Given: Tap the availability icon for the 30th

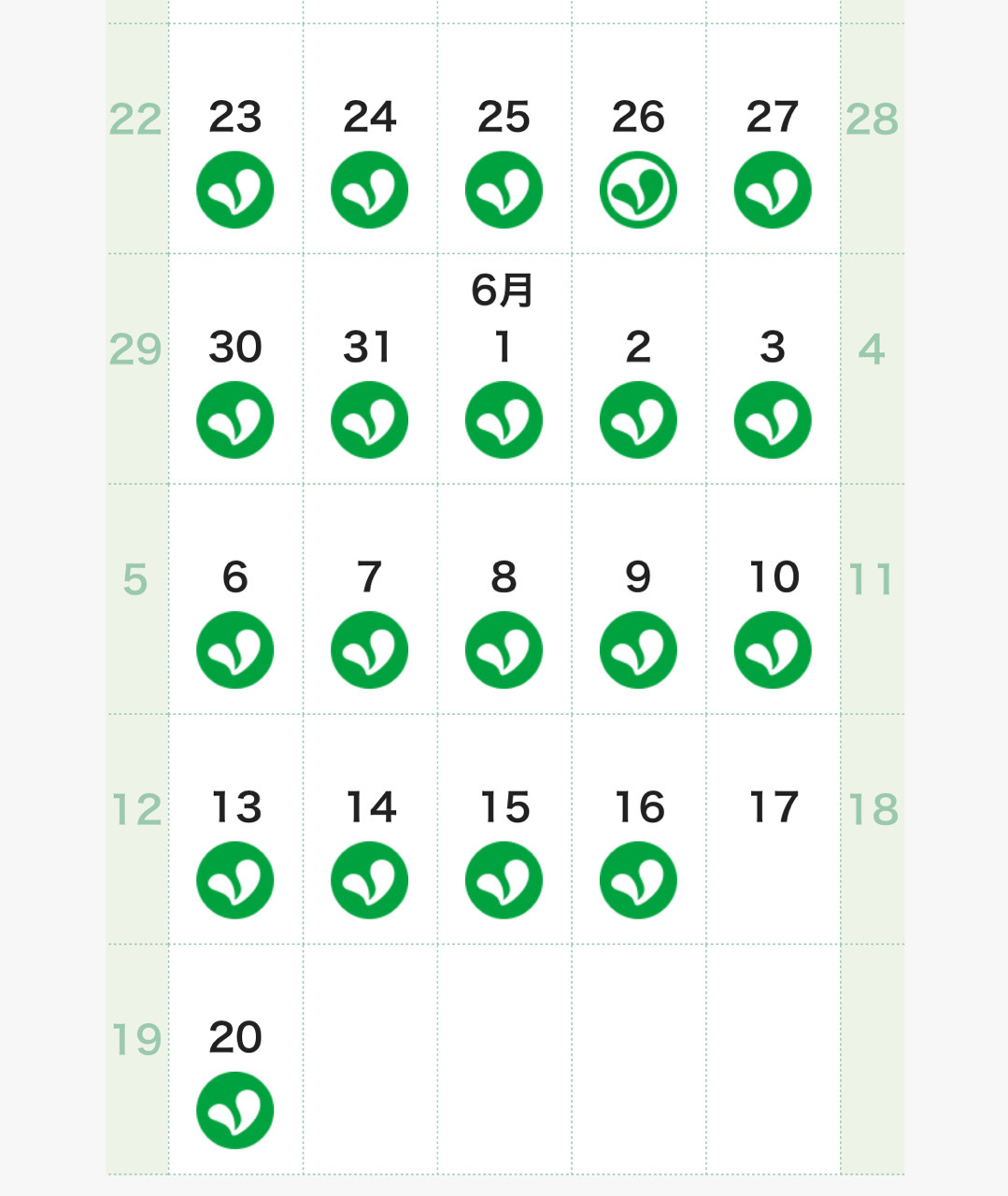Looking at the screenshot, I should [235, 420].
